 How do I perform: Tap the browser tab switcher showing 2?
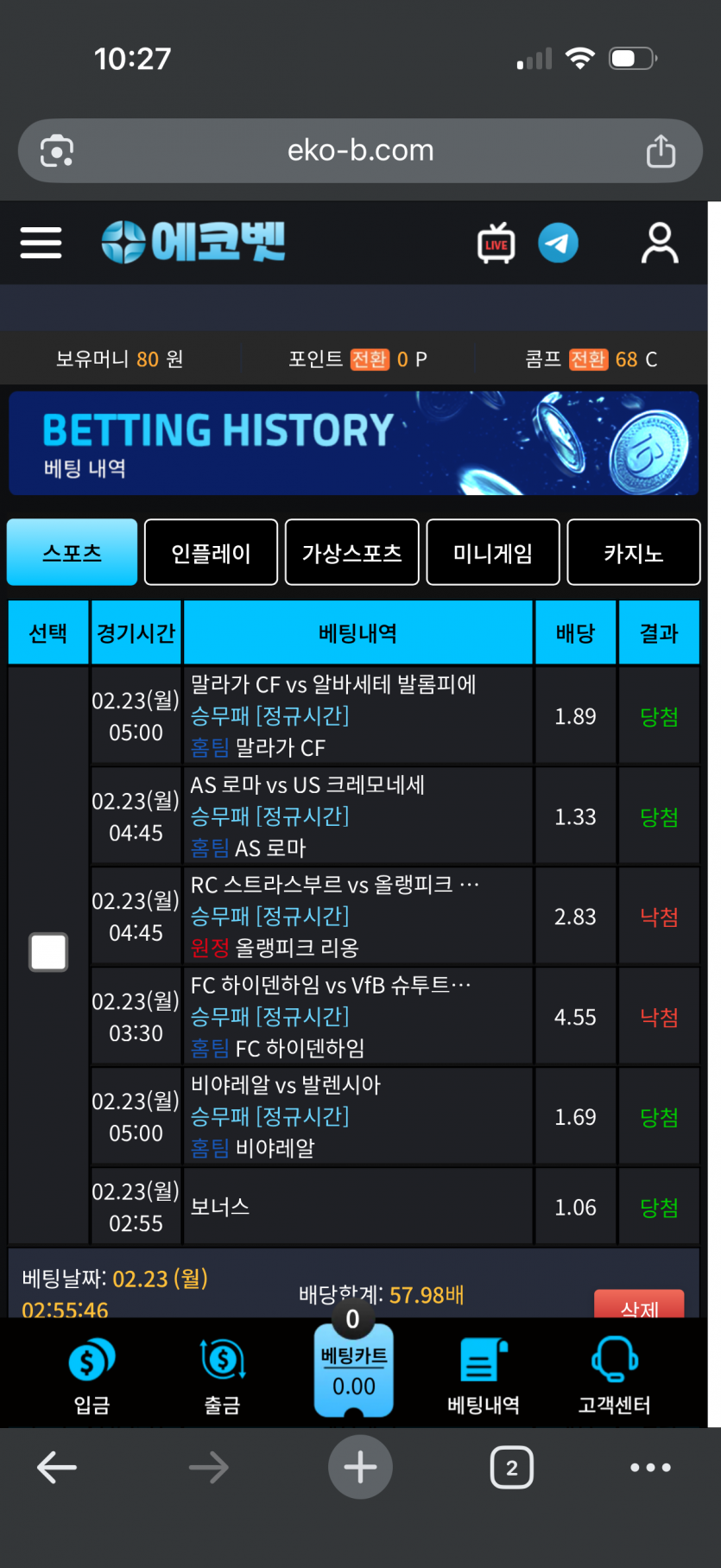click(x=511, y=1466)
